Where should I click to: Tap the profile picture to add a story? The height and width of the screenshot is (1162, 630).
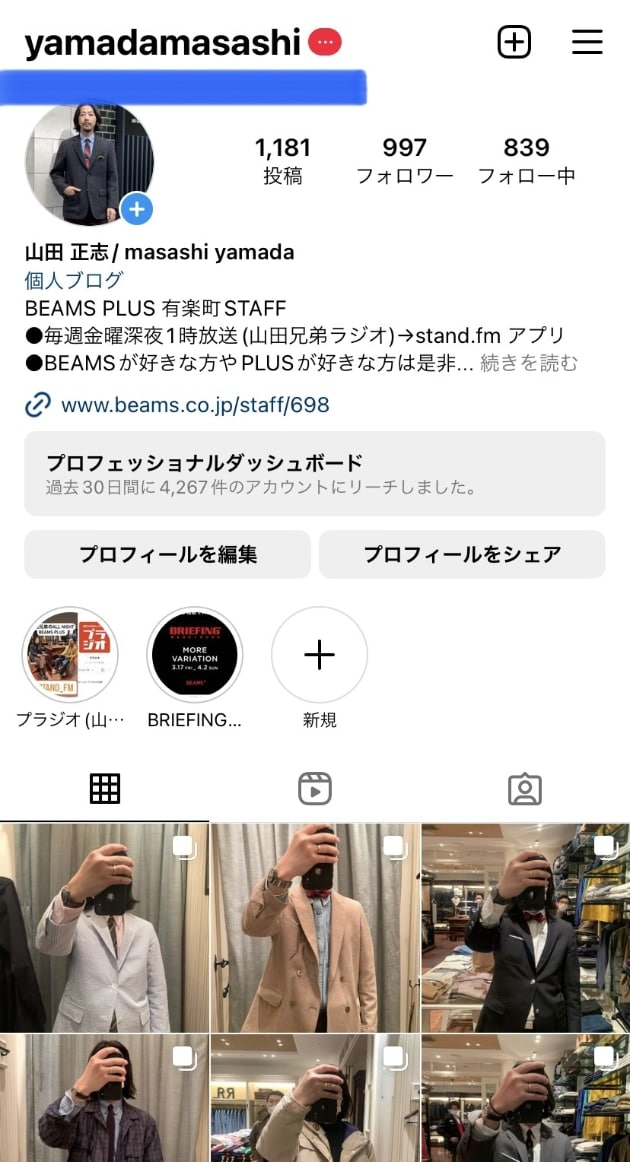pyautogui.click(x=90, y=163)
